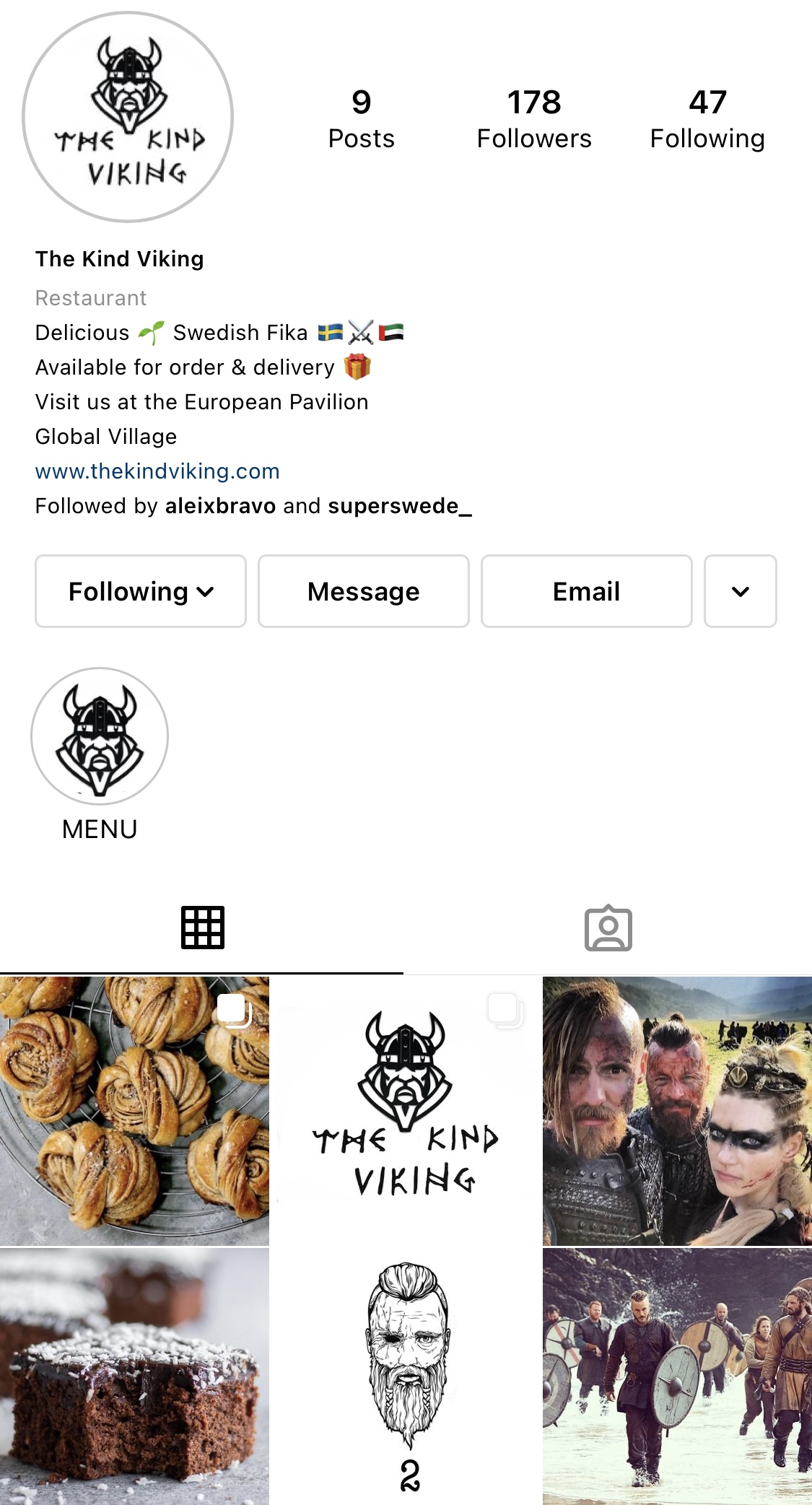Switch to the posts grid tab
Image resolution: width=812 pixels, height=1505 pixels.
[203, 928]
